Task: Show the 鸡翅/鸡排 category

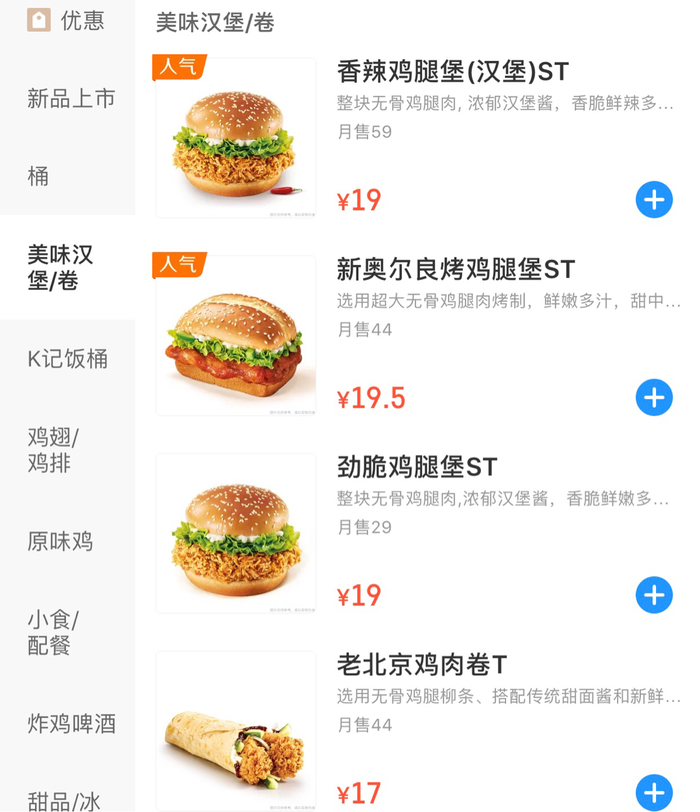Action: tap(54, 449)
